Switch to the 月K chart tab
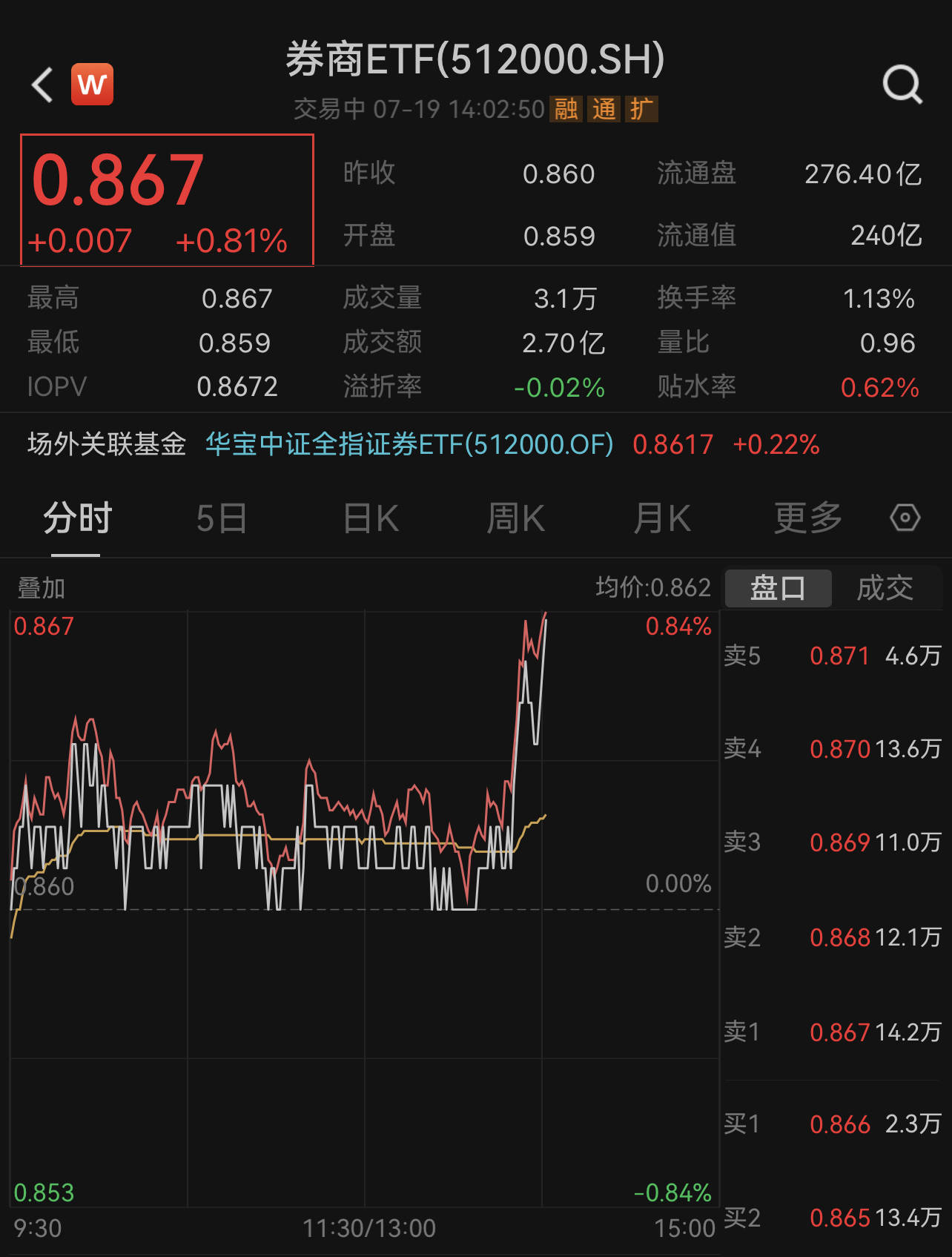952x1257 pixels. click(661, 518)
